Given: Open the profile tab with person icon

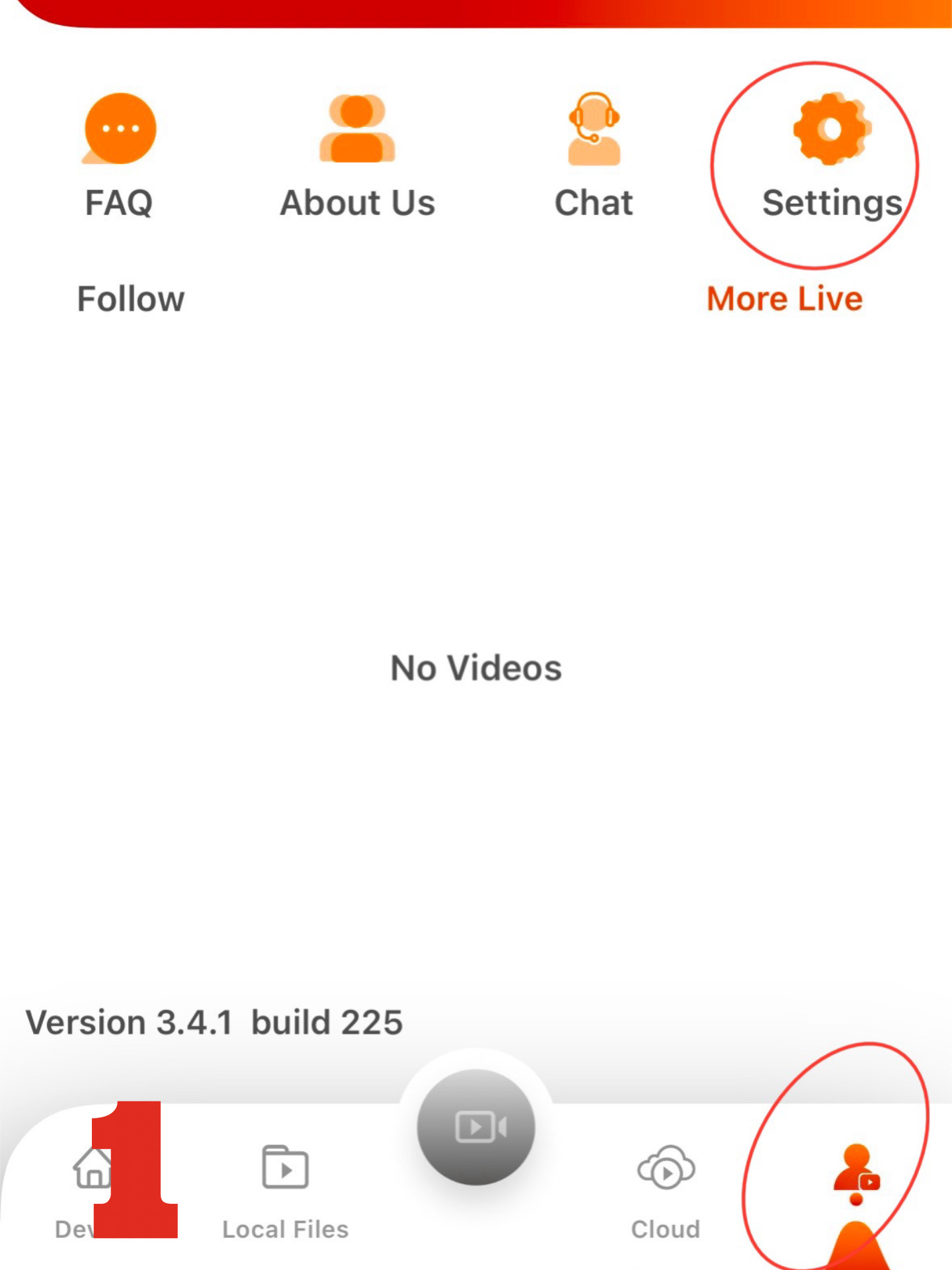Looking at the screenshot, I should click(x=856, y=1174).
